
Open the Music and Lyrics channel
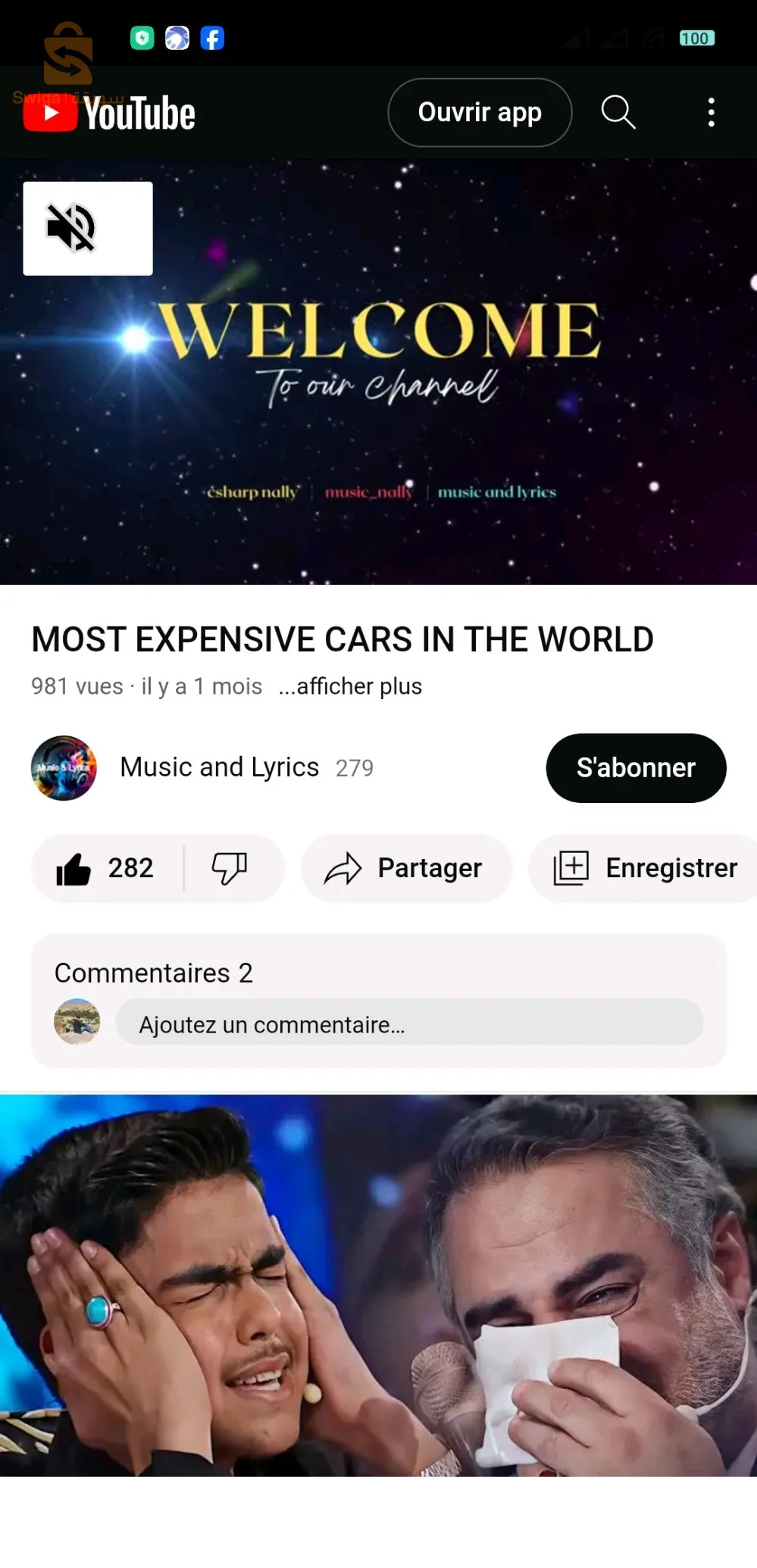218,767
